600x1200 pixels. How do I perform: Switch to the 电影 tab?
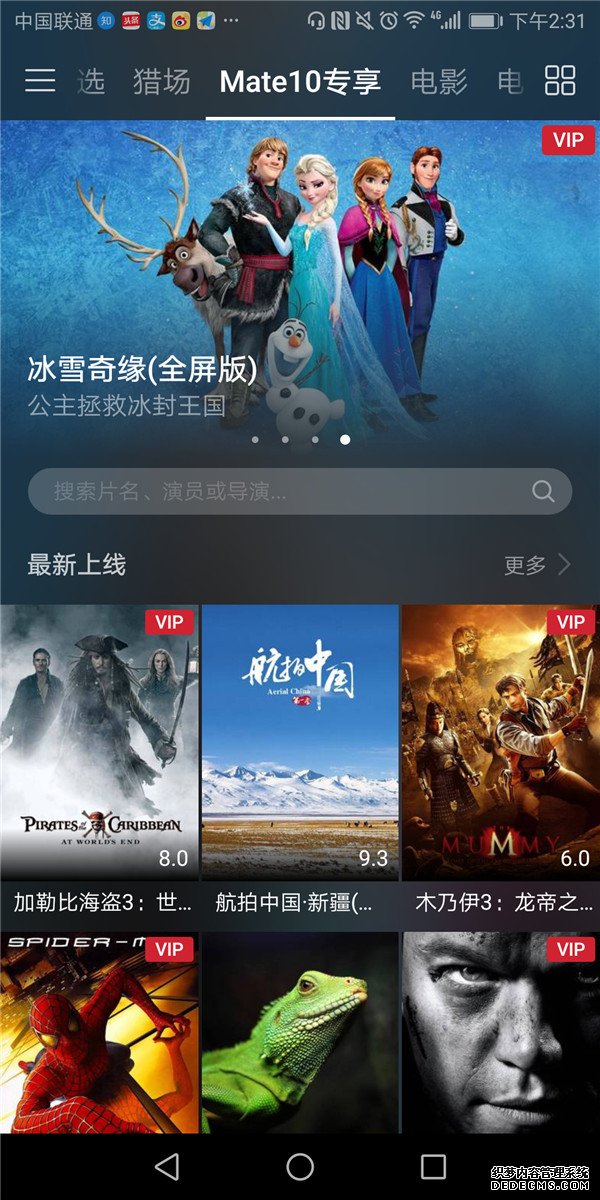click(439, 82)
